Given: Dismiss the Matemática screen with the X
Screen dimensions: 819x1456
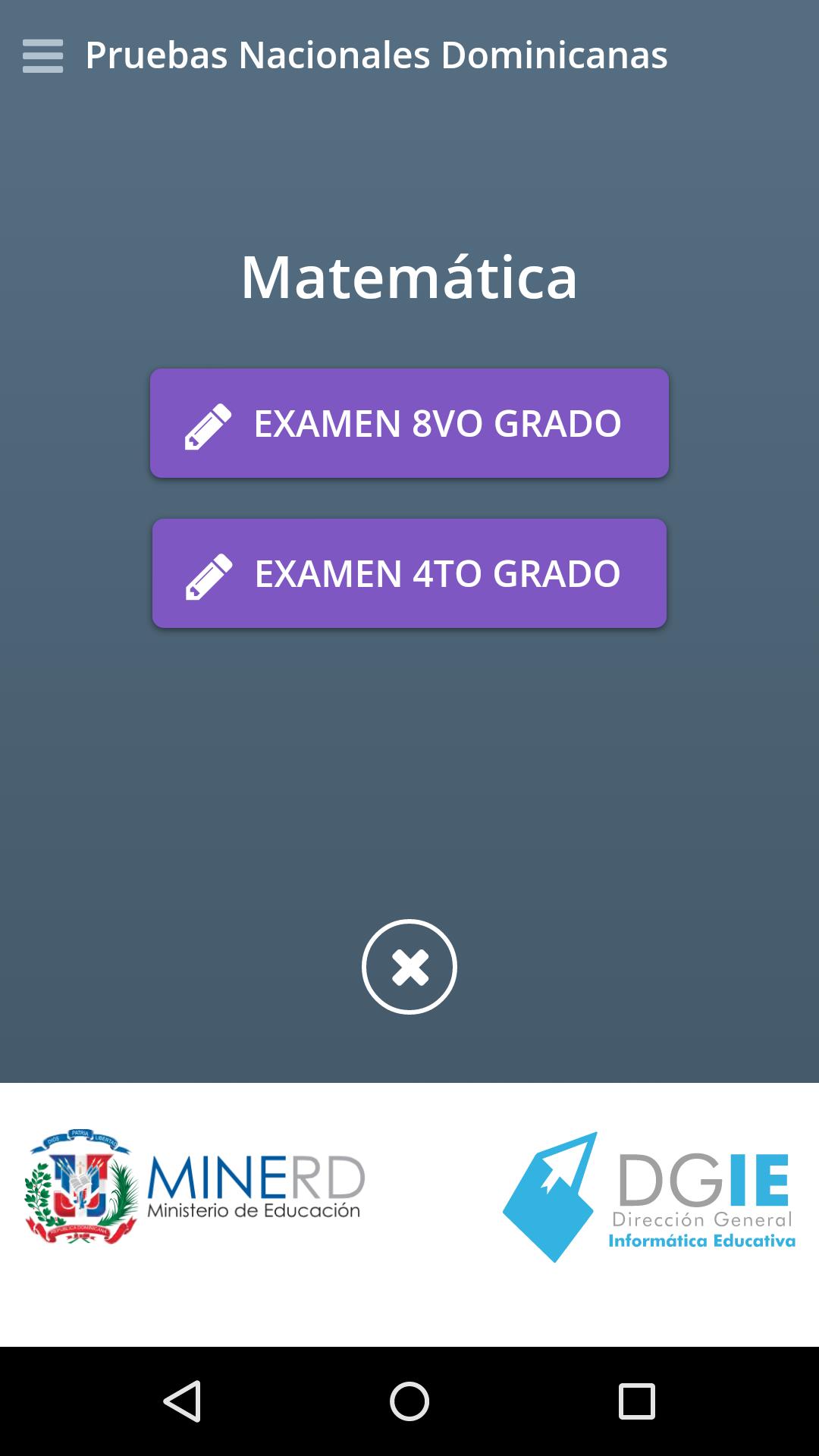Looking at the screenshot, I should [409, 967].
